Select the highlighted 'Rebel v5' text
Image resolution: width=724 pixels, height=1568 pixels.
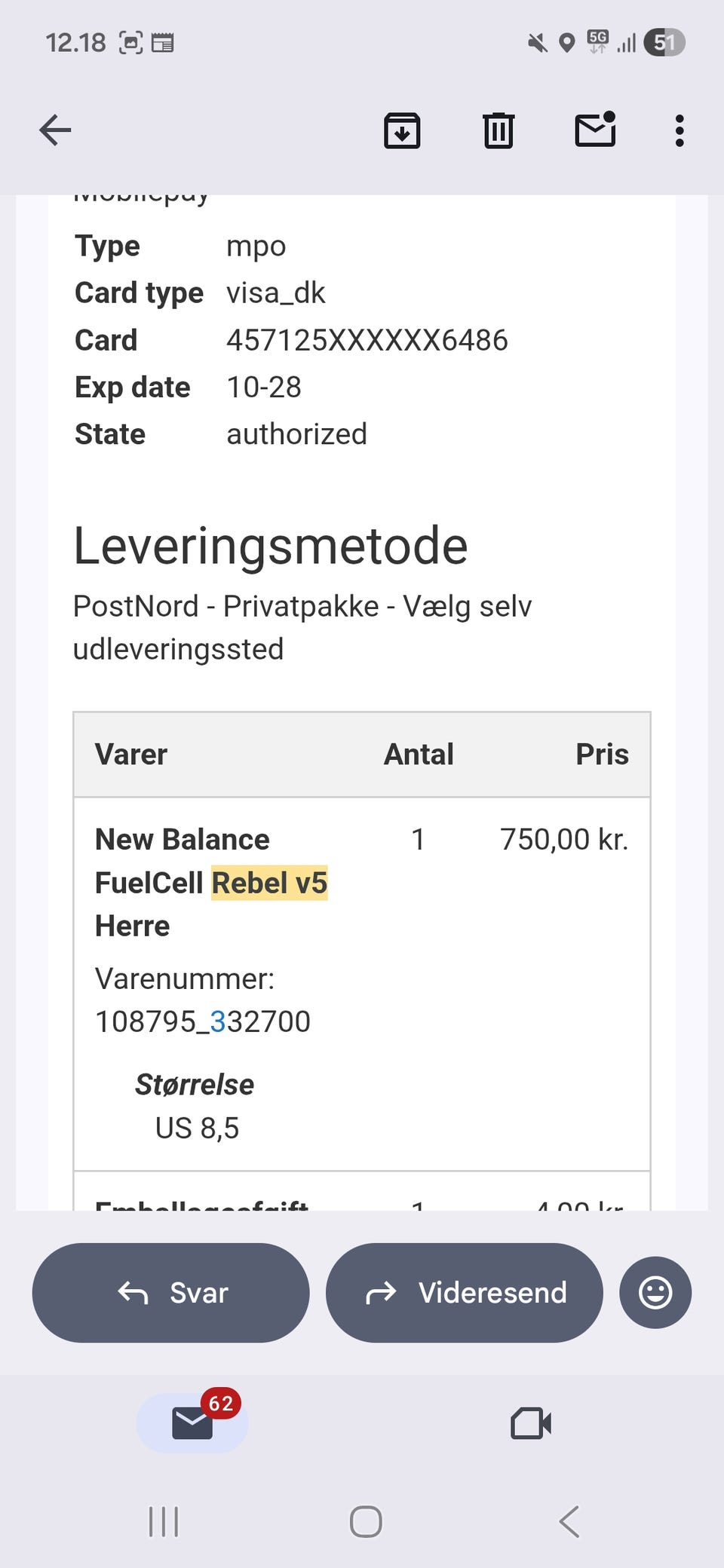point(270,883)
